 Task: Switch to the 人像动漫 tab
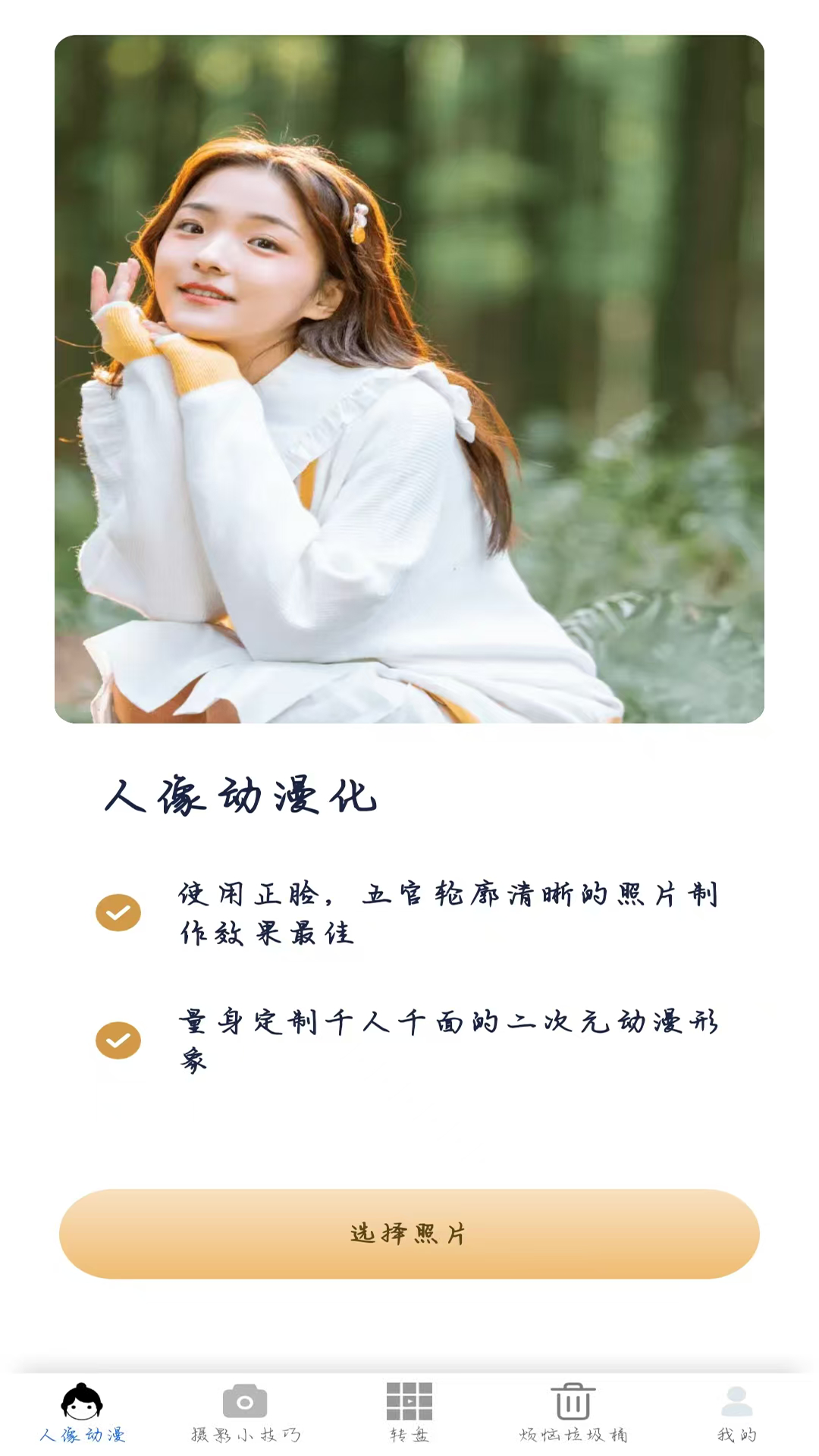[x=82, y=1412]
